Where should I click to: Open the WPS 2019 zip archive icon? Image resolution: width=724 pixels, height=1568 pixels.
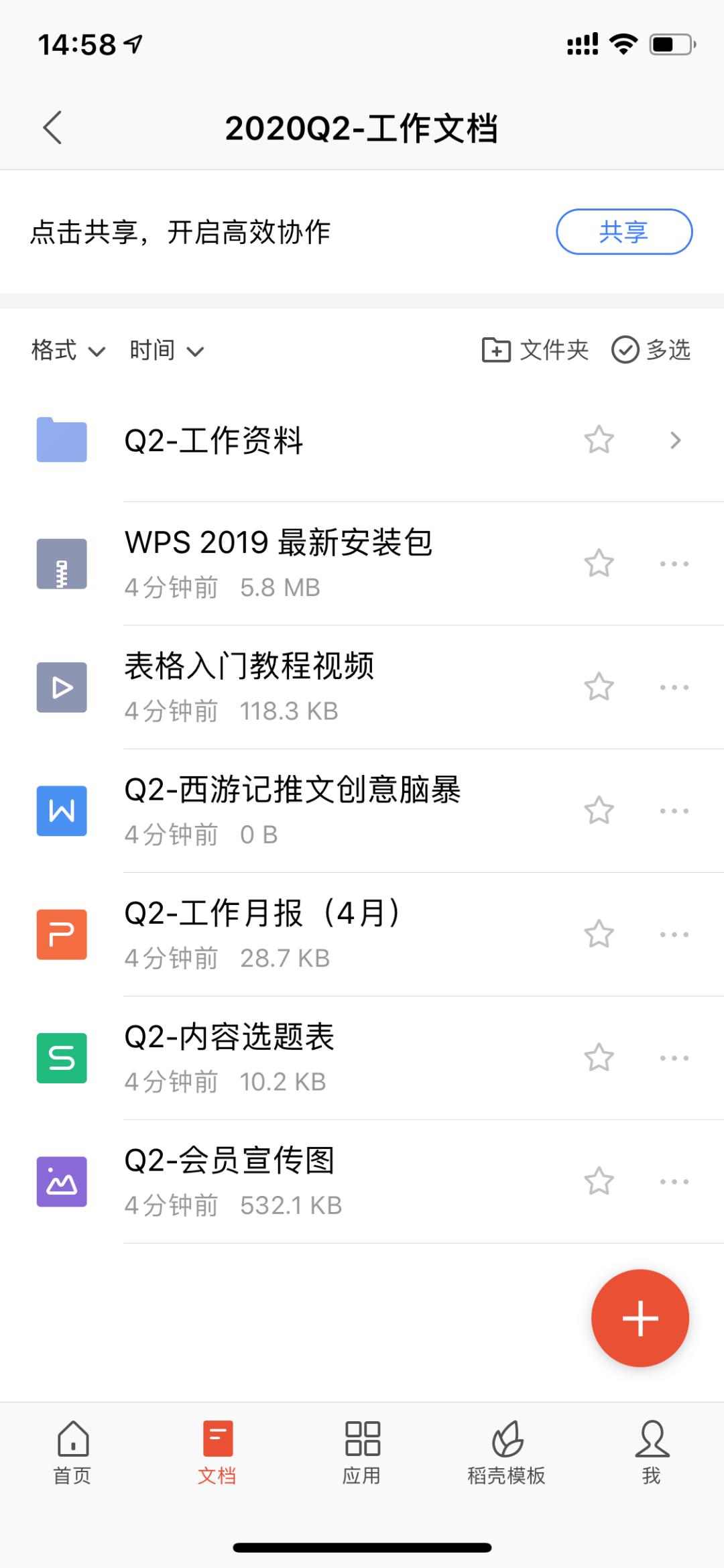coord(62,563)
